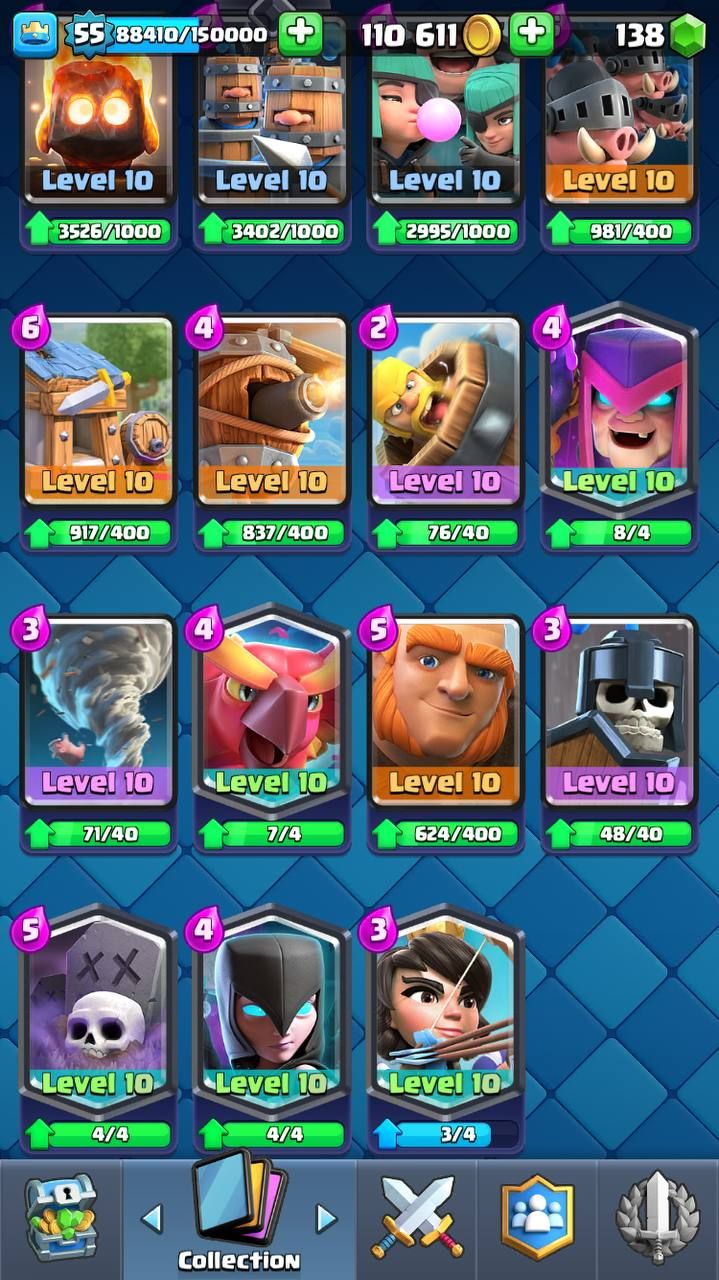Viewport: 719px width, 1280px height.
Task: Tap the plus button next to experience bar
Action: [x=299, y=35]
